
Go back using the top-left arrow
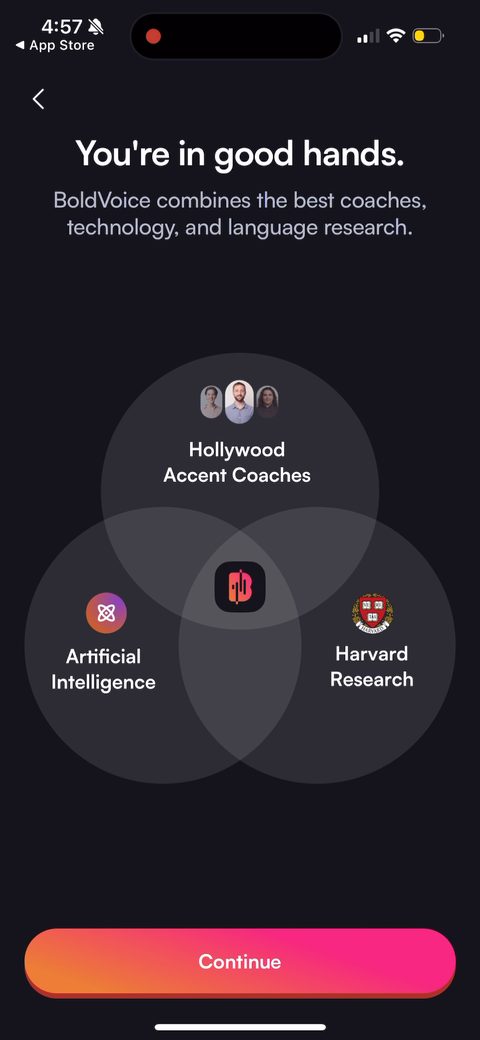[38, 99]
